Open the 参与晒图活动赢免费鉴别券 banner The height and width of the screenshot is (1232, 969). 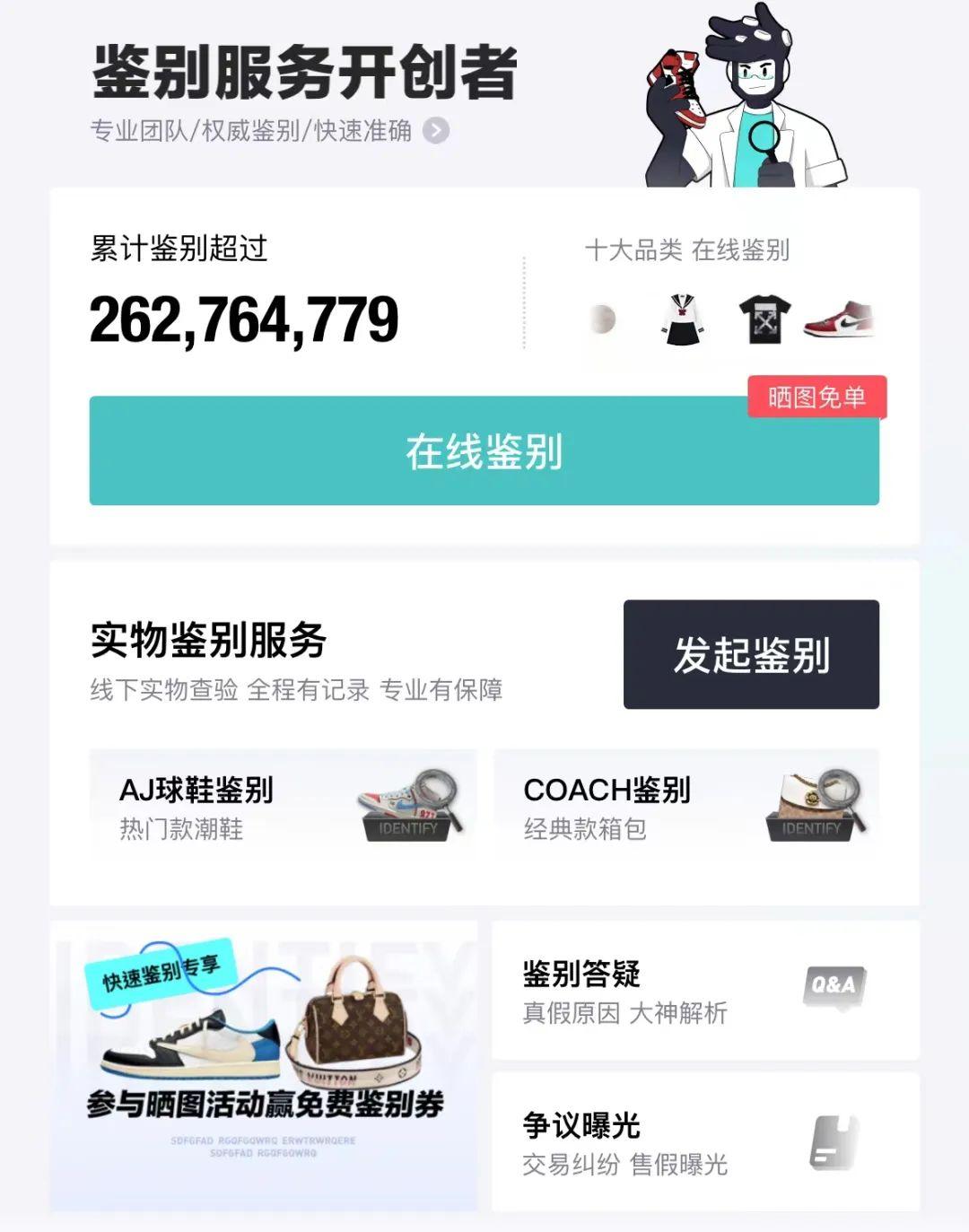point(265,1066)
